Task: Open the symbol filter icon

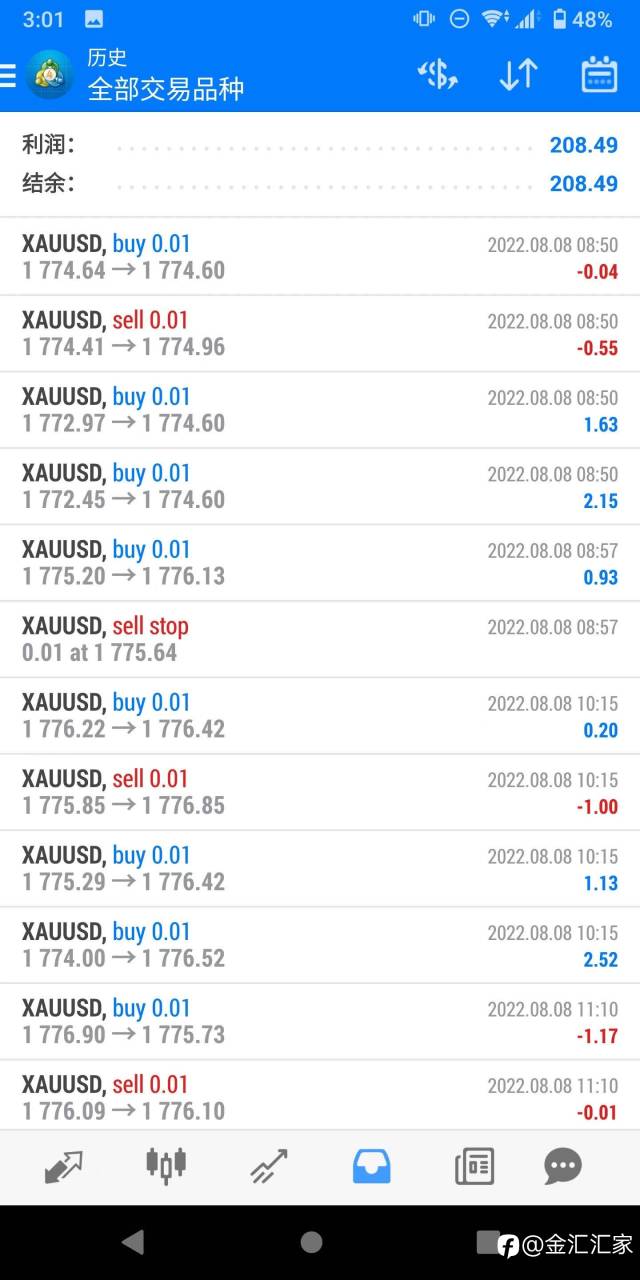Action: pos(437,75)
